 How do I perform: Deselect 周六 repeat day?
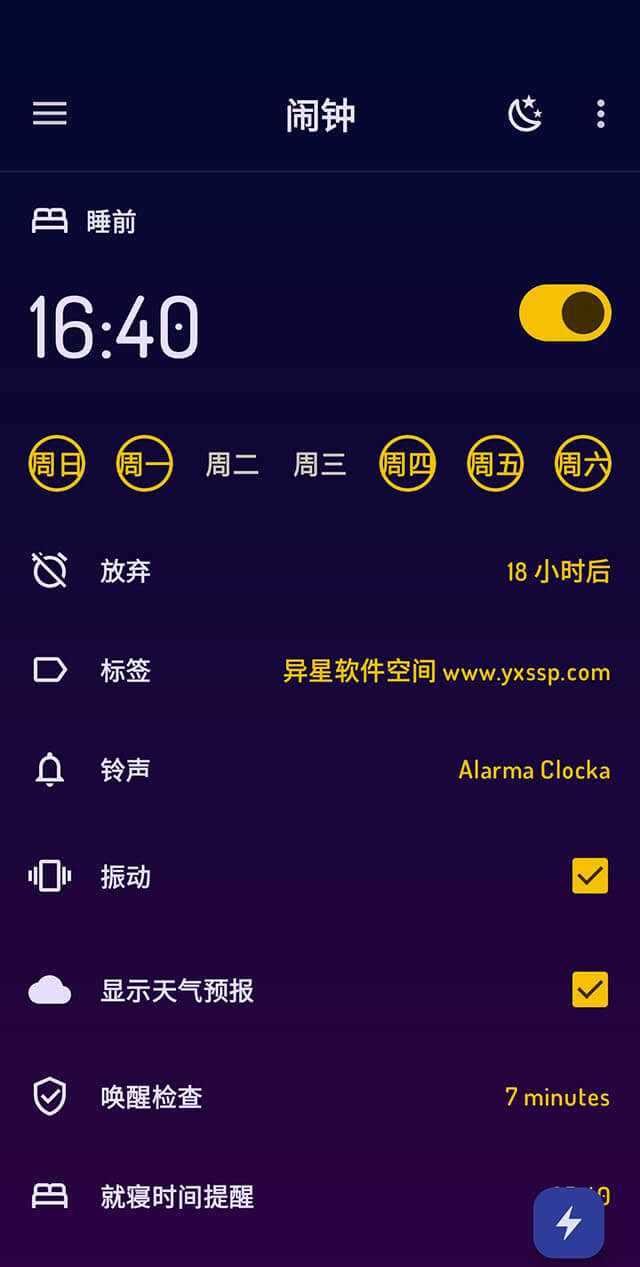583,463
